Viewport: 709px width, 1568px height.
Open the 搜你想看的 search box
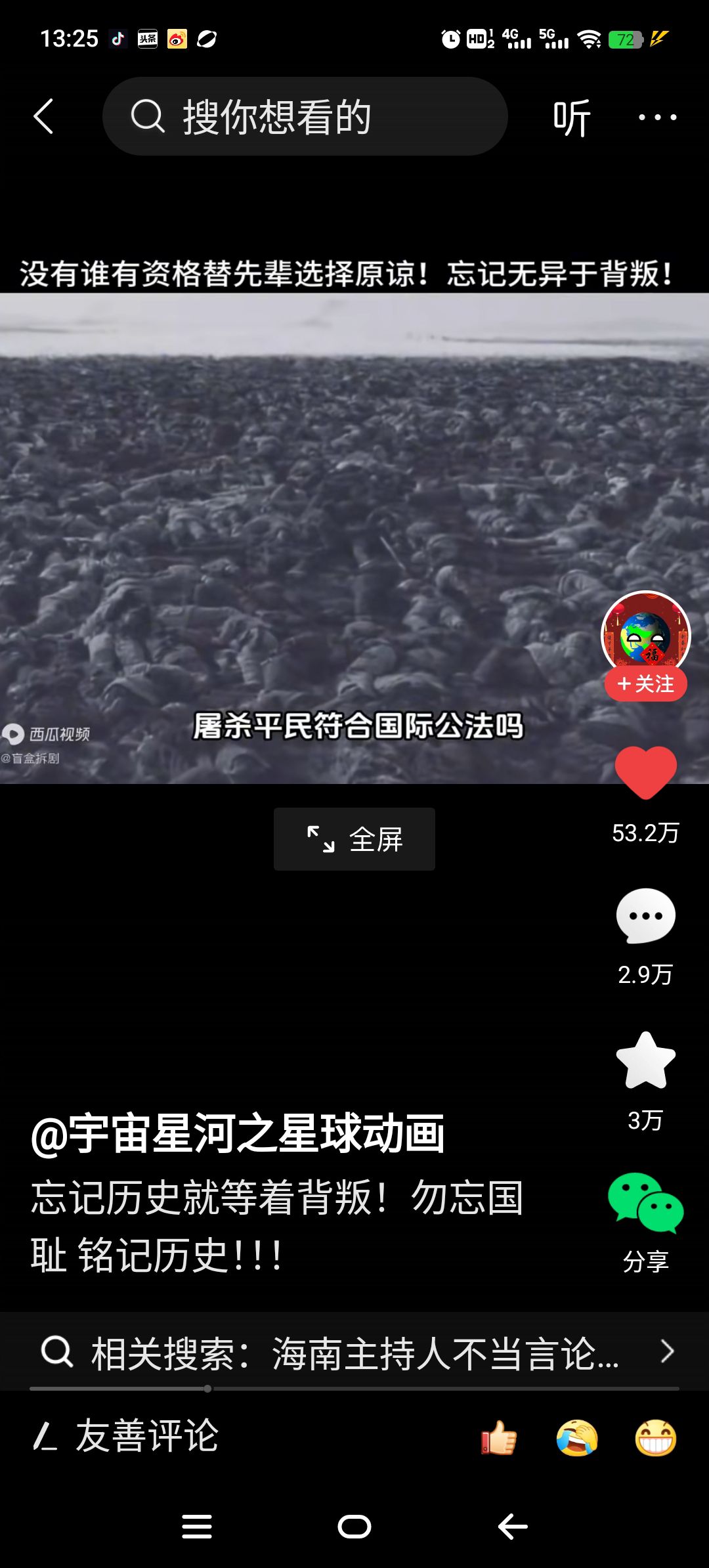[x=305, y=117]
